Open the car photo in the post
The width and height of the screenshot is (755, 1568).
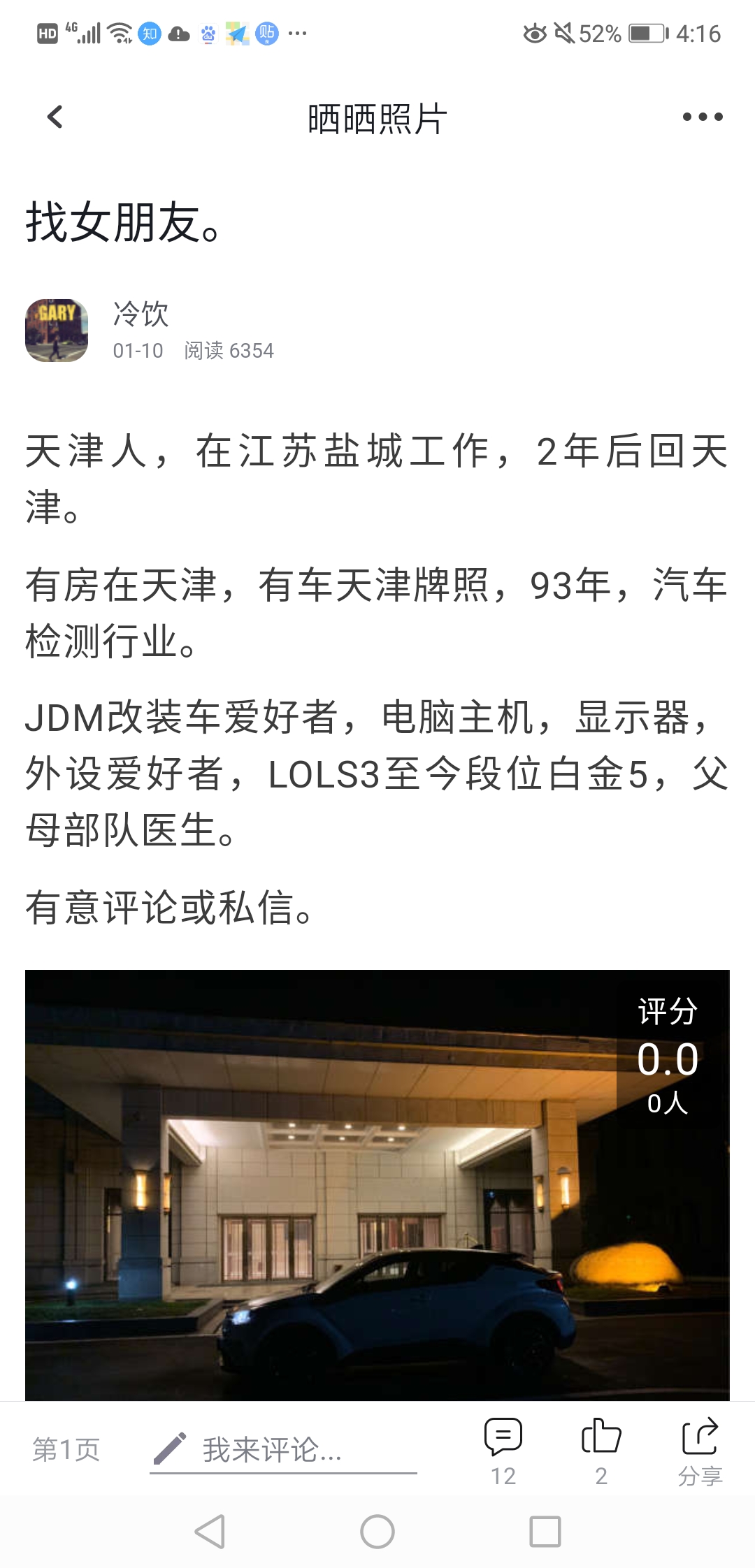[377, 1185]
